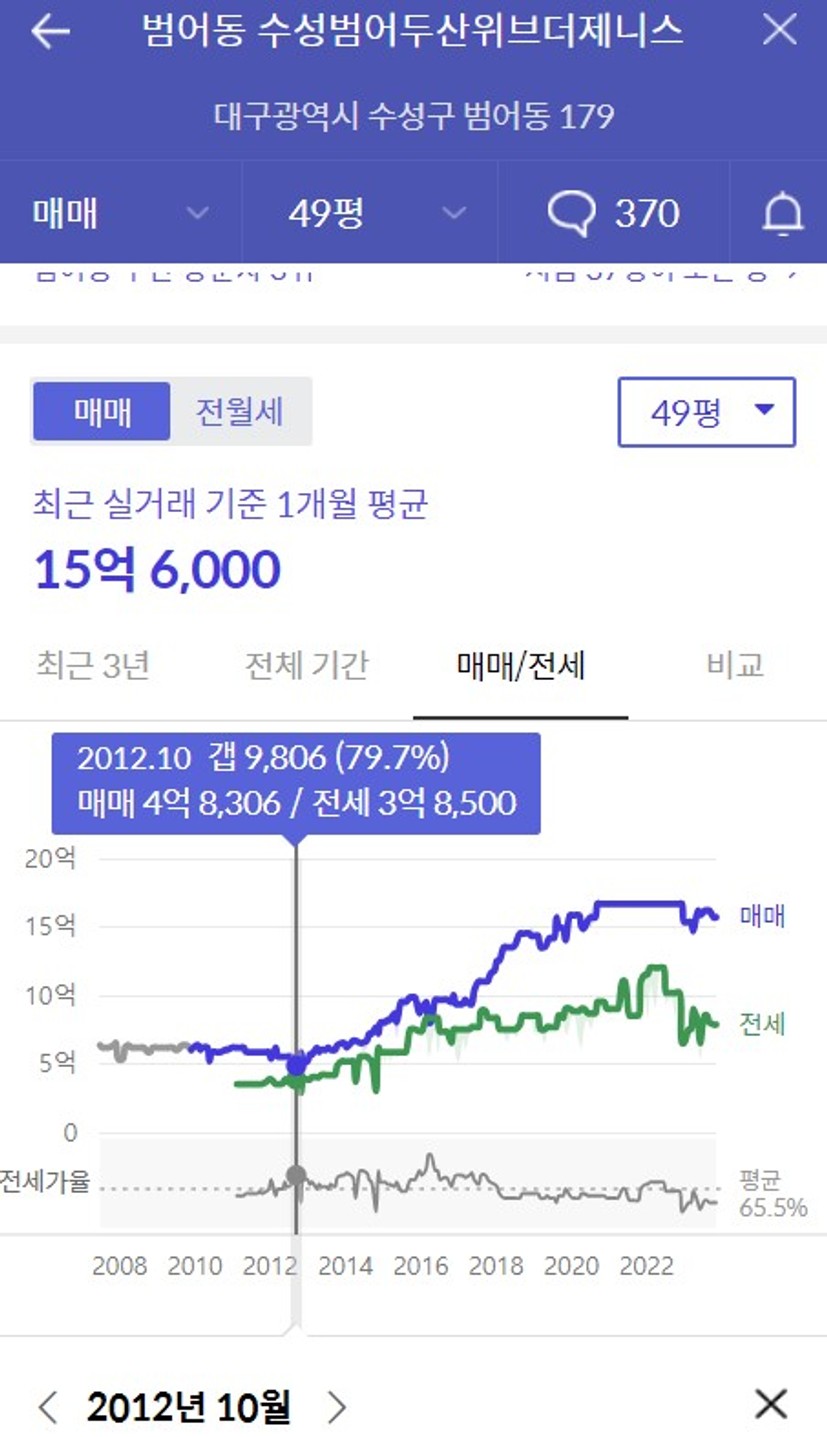Go back with the top-left arrow
The height and width of the screenshot is (1437, 827).
(50, 32)
